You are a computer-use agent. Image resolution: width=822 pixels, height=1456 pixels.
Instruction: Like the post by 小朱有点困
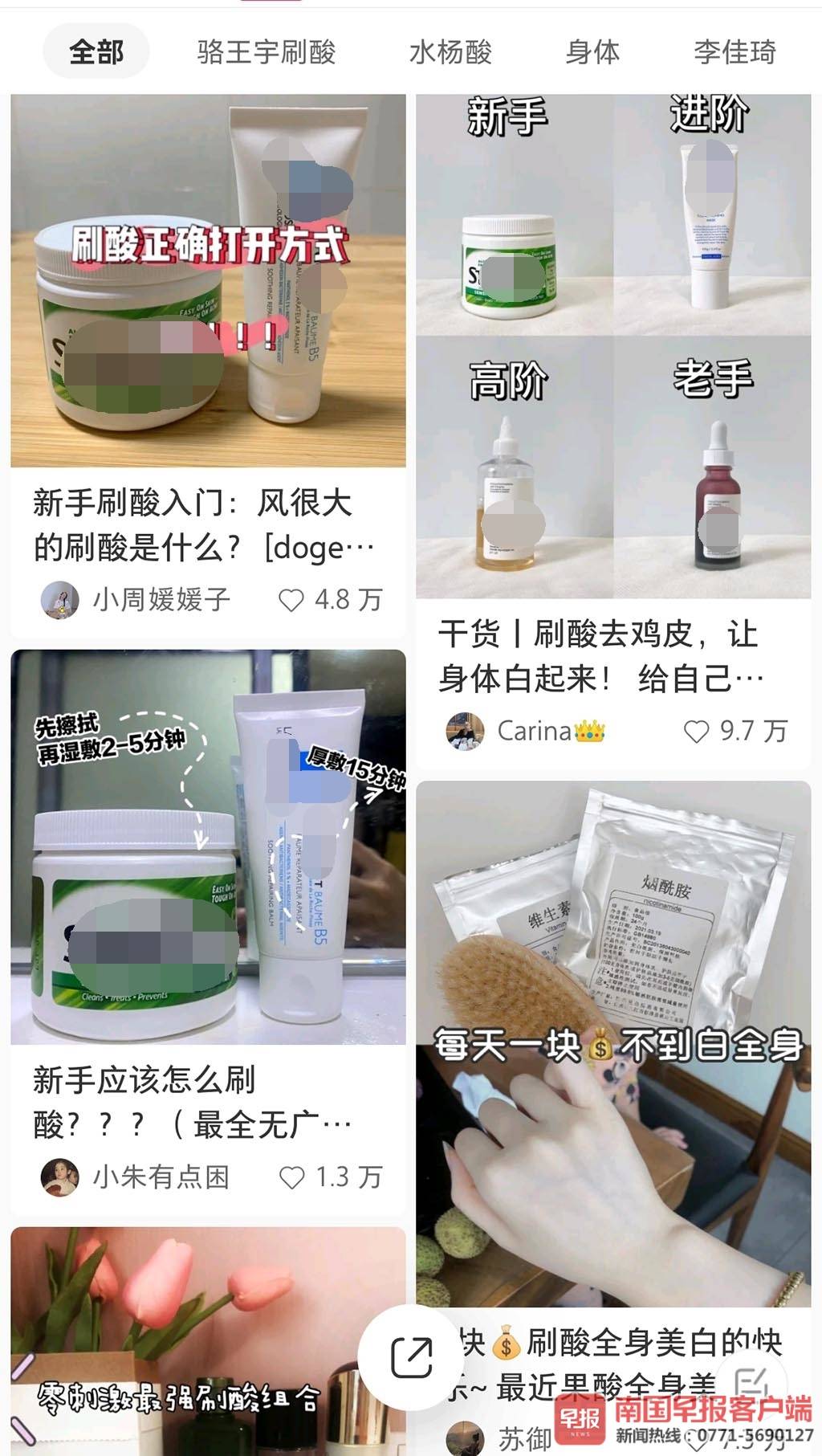(x=291, y=1177)
